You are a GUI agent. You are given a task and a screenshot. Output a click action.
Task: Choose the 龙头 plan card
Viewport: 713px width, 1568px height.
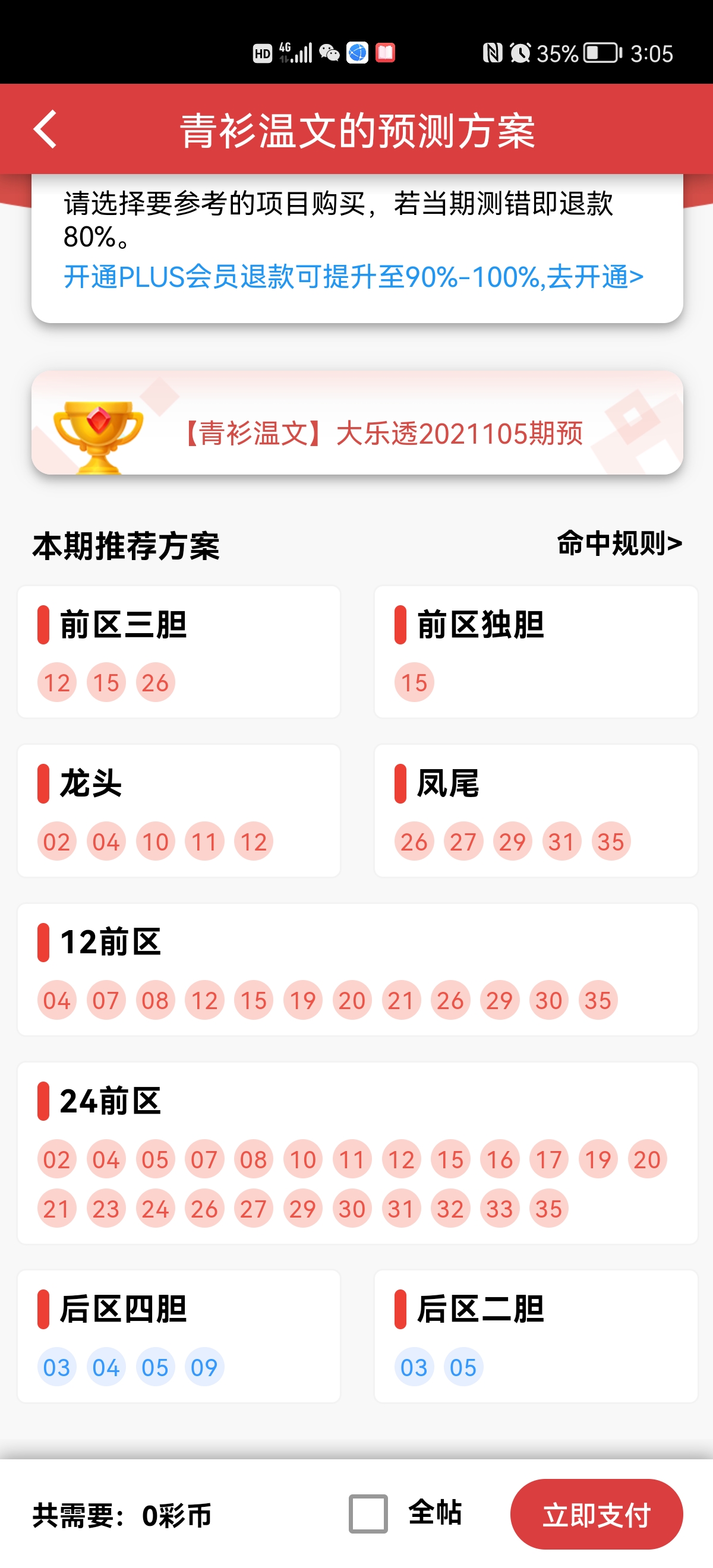tap(178, 810)
